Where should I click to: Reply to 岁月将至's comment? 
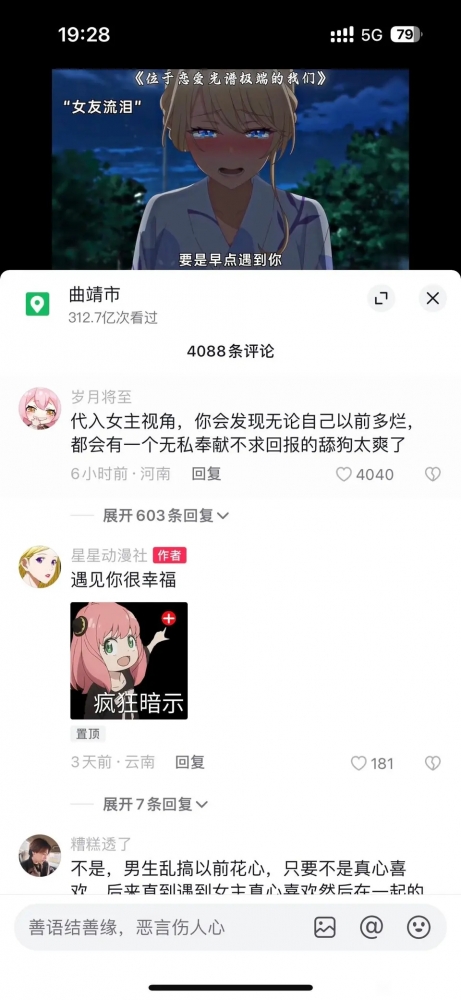(206, 474)
